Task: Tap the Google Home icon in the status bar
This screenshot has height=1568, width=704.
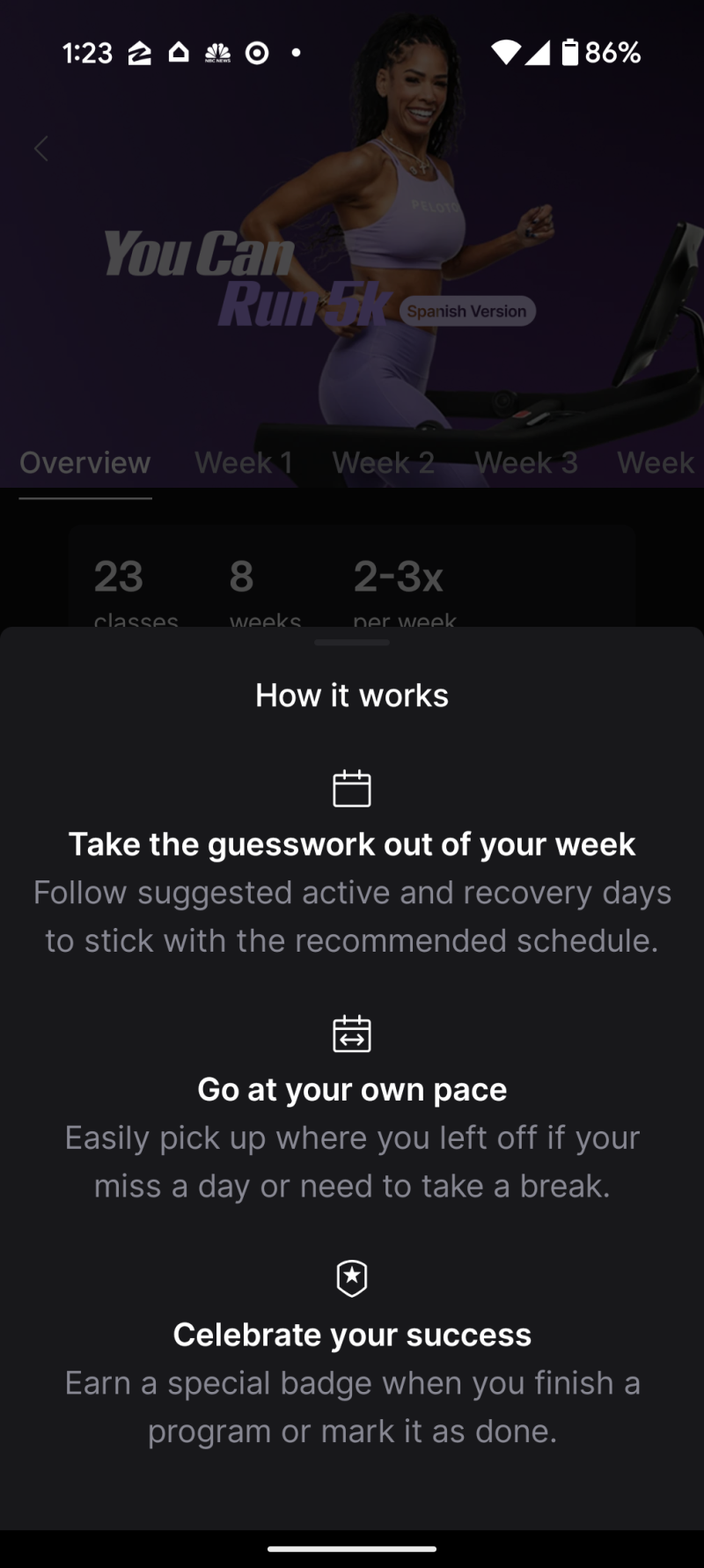Action: [x=179, y=53]
